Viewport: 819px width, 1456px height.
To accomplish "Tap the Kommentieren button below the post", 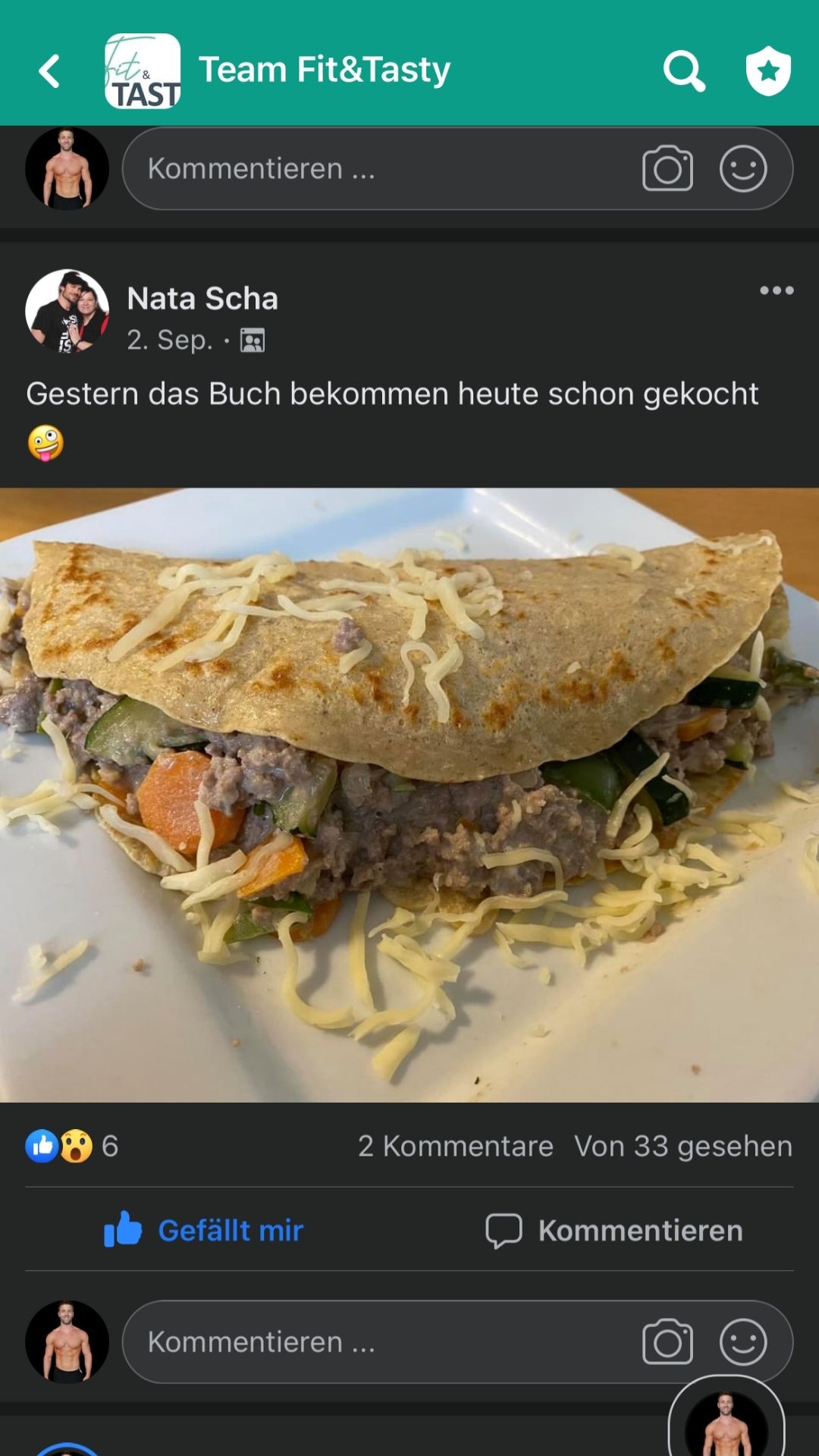I will click(614, 1230).
